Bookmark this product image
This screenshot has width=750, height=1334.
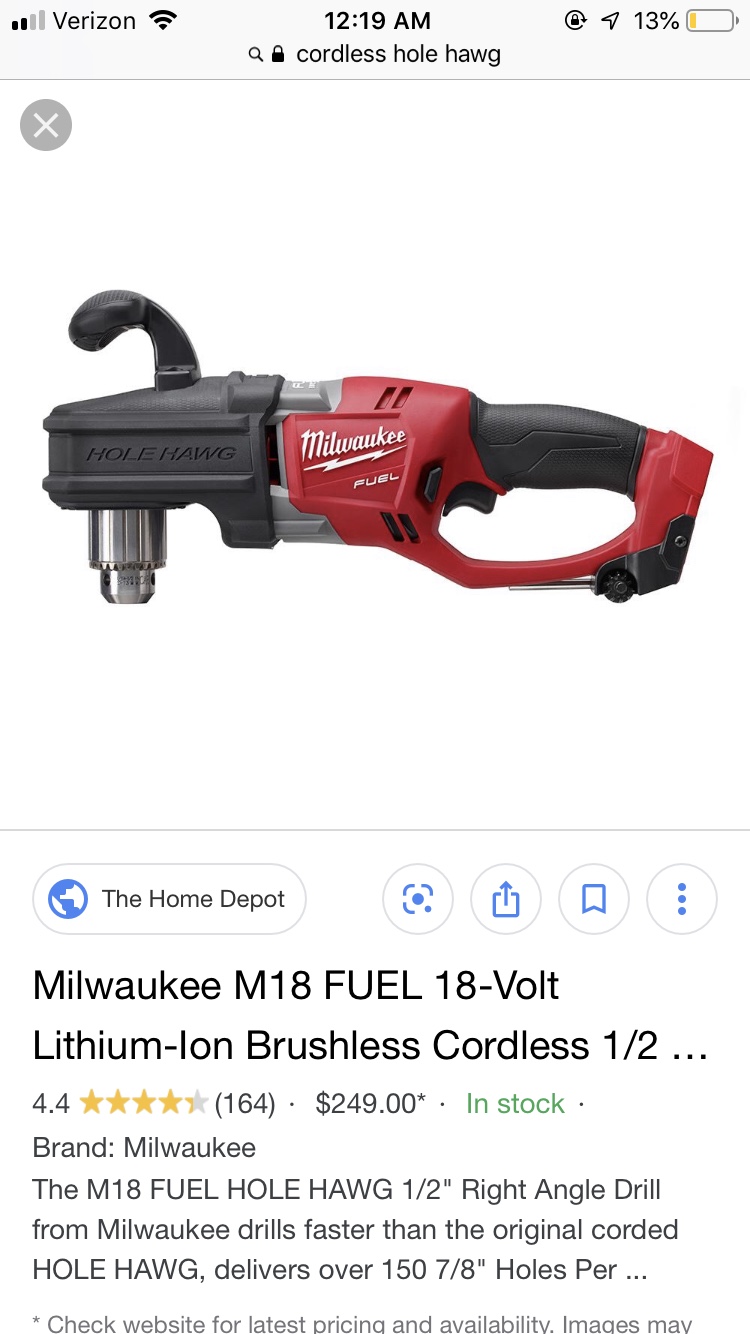(x=594, y=899)
